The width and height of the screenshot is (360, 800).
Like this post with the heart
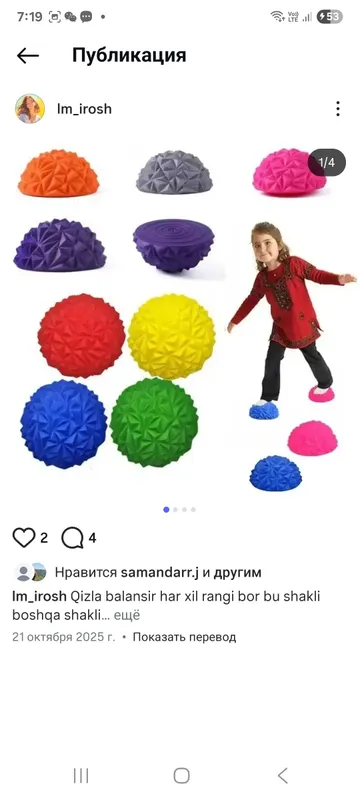(23, 538)
